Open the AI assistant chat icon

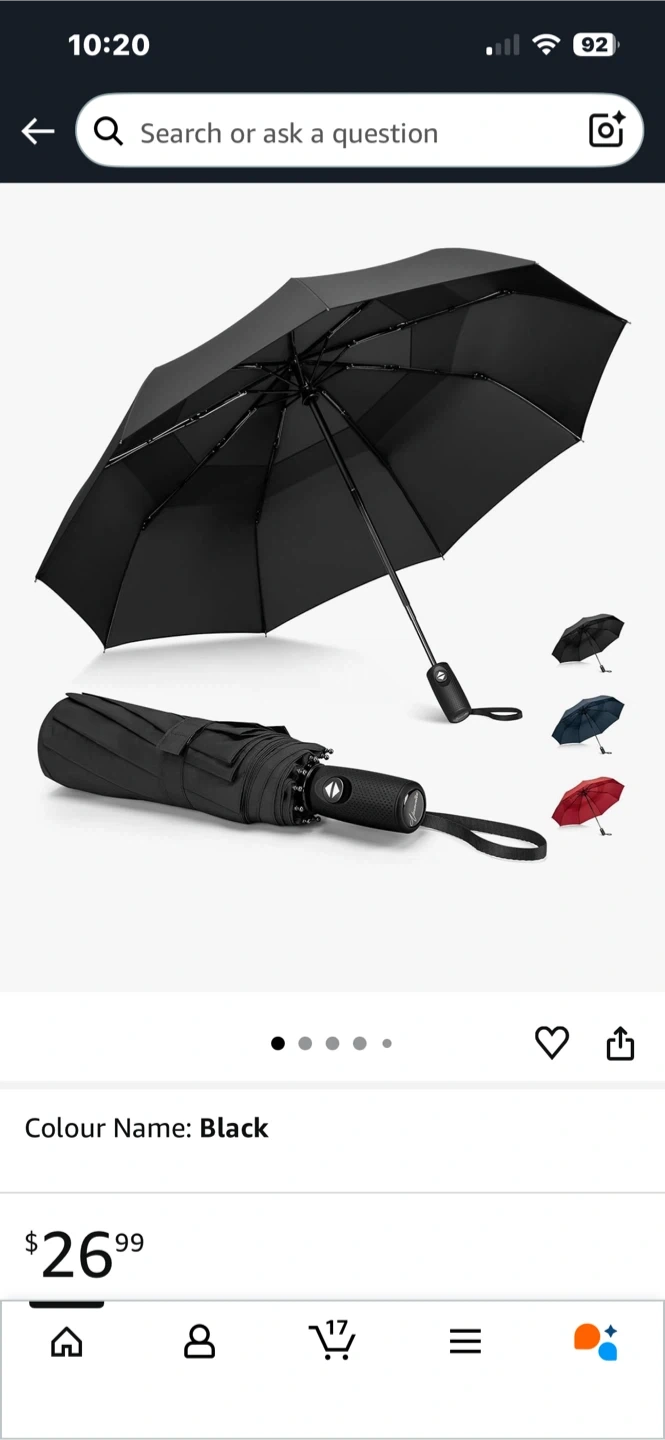[596, 1342]
